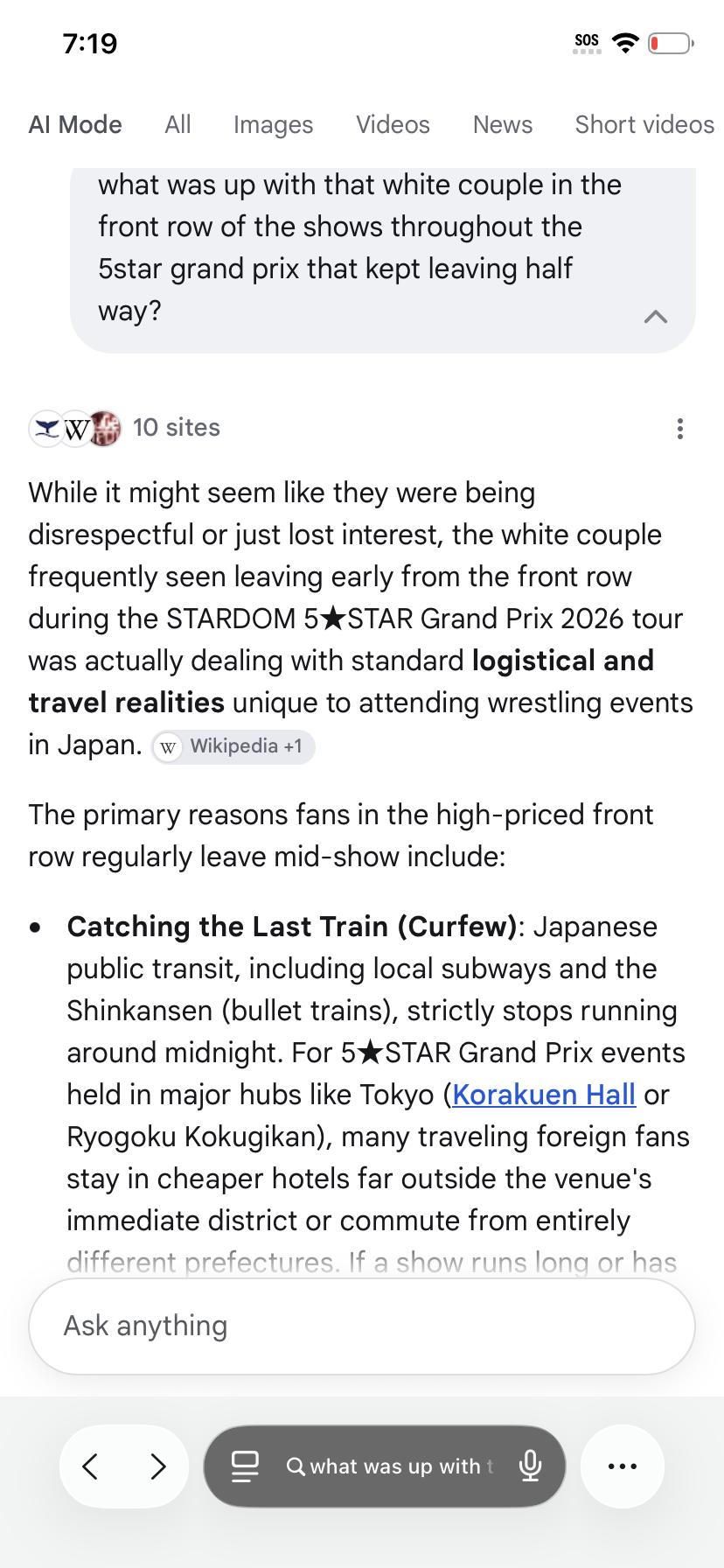
Task: Collapse the query bubble with the chevron
Action: click(656, 316)
